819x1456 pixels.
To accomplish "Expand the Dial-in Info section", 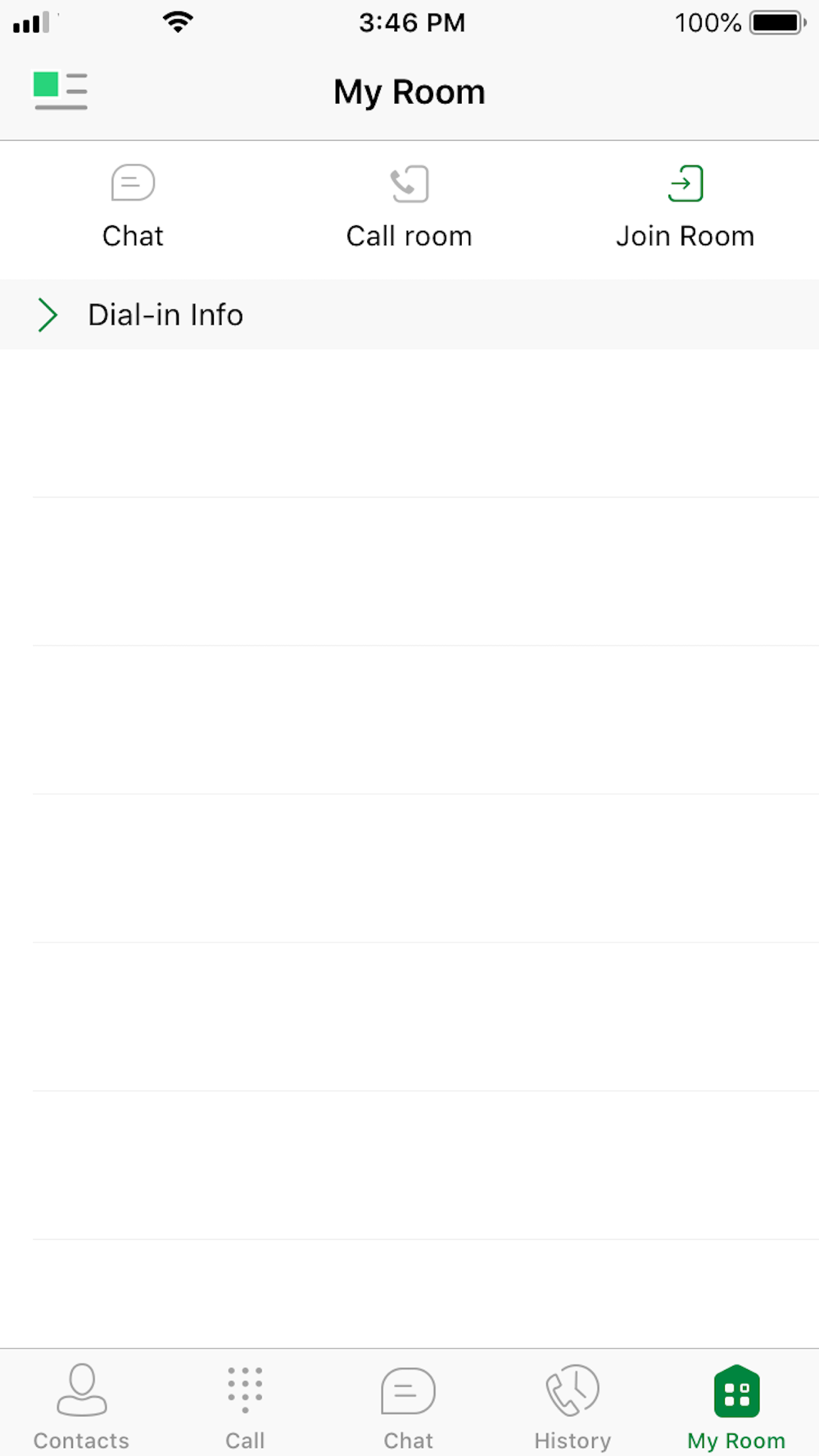I will coord(409,314).
